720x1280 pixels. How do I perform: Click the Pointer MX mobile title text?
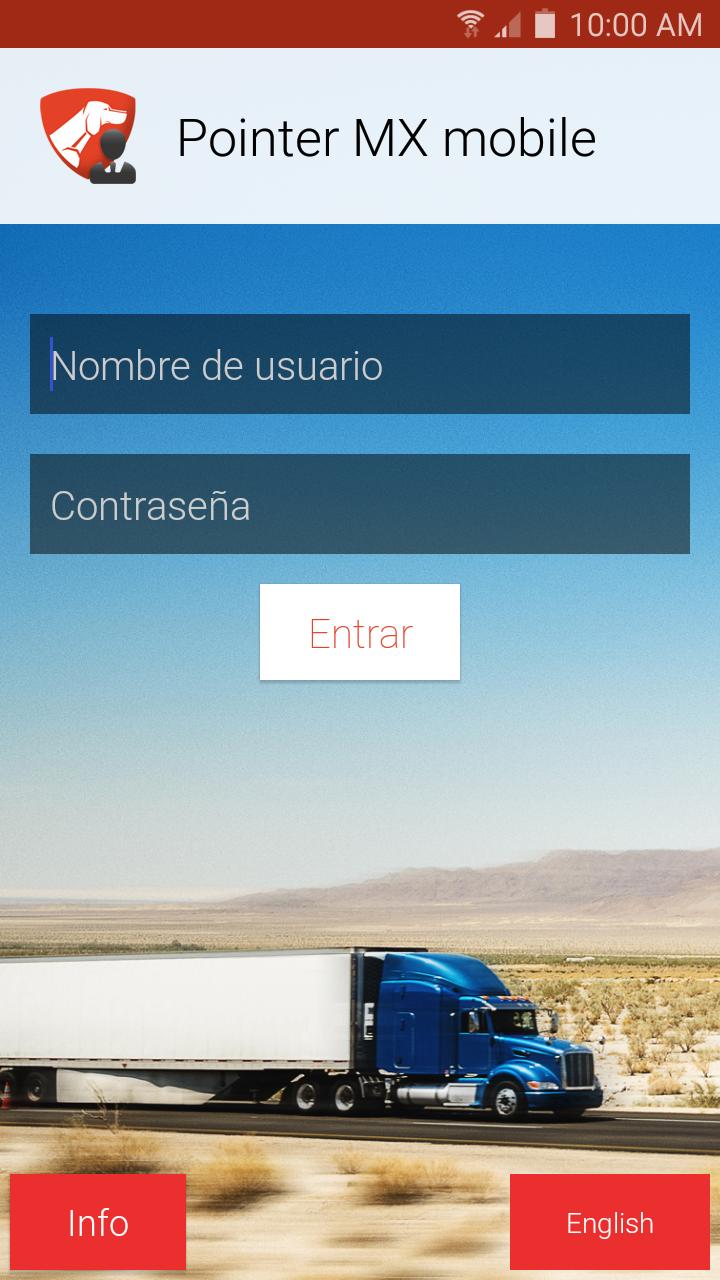[x=388, y=138]
